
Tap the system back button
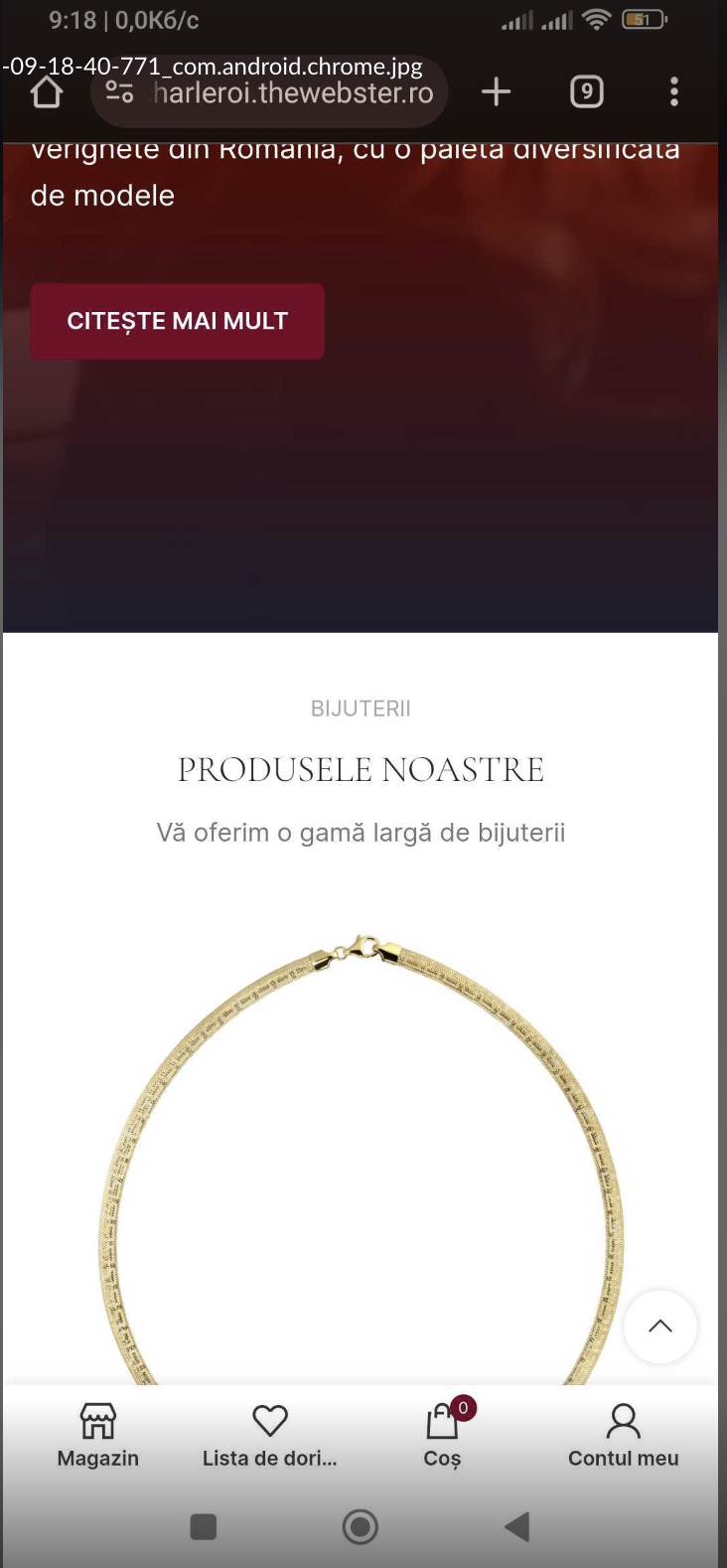coord(516,1526)
